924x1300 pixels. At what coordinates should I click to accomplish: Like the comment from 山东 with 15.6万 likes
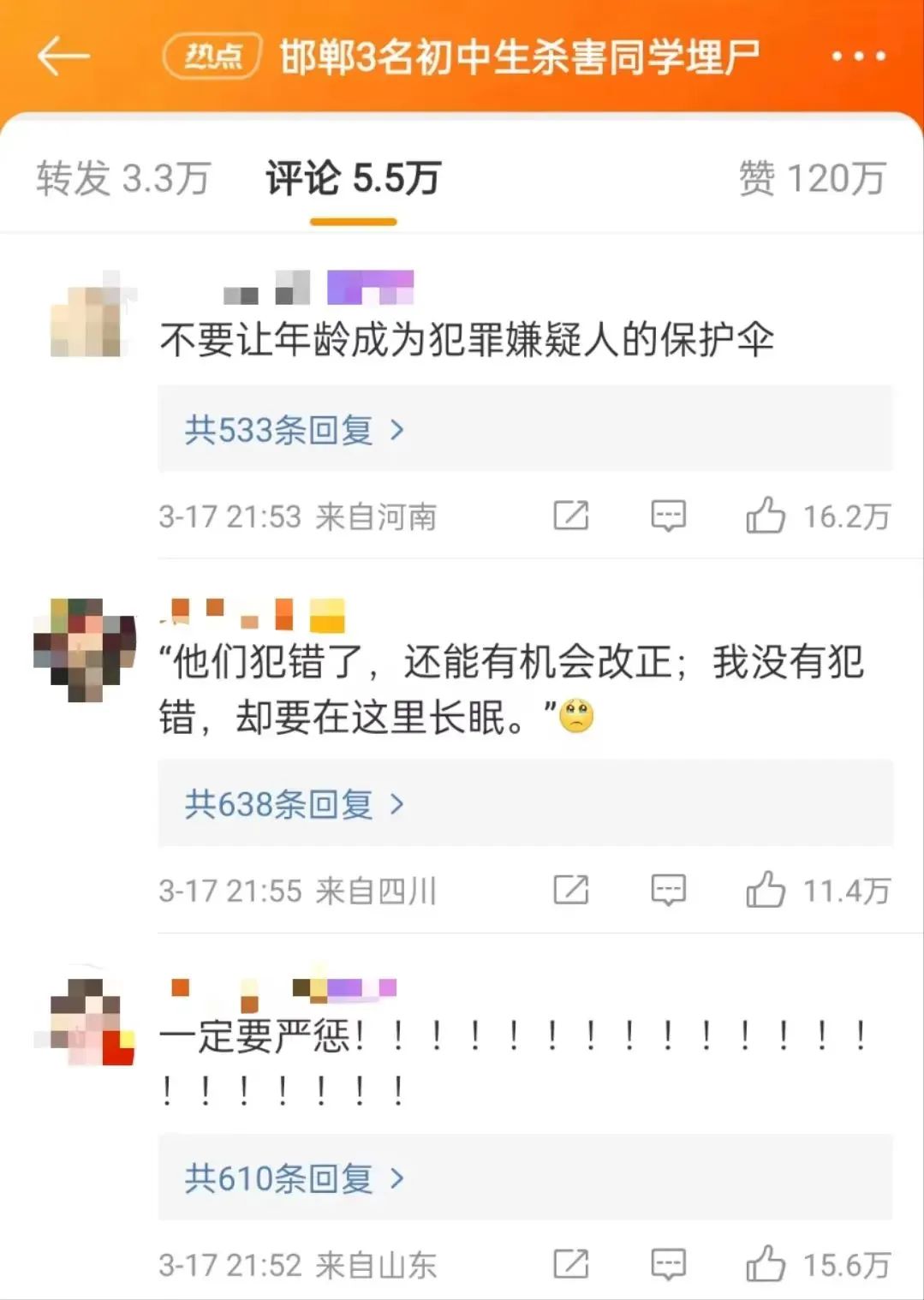766,1264
